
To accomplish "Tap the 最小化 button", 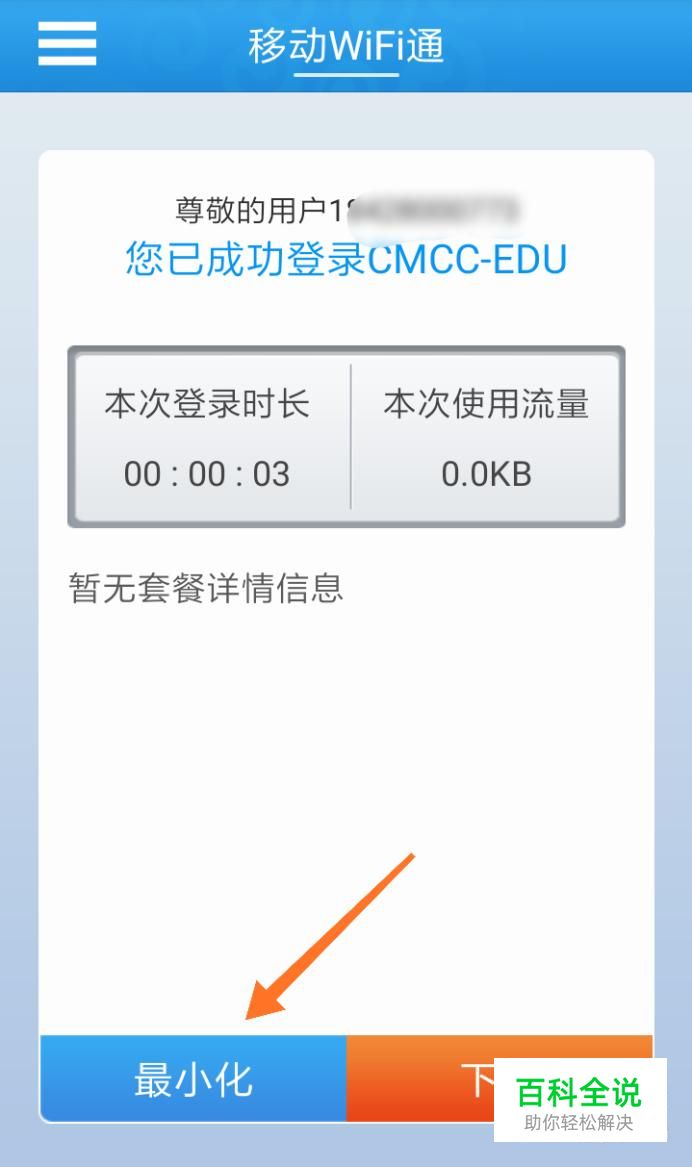I will click(193, 1079).
